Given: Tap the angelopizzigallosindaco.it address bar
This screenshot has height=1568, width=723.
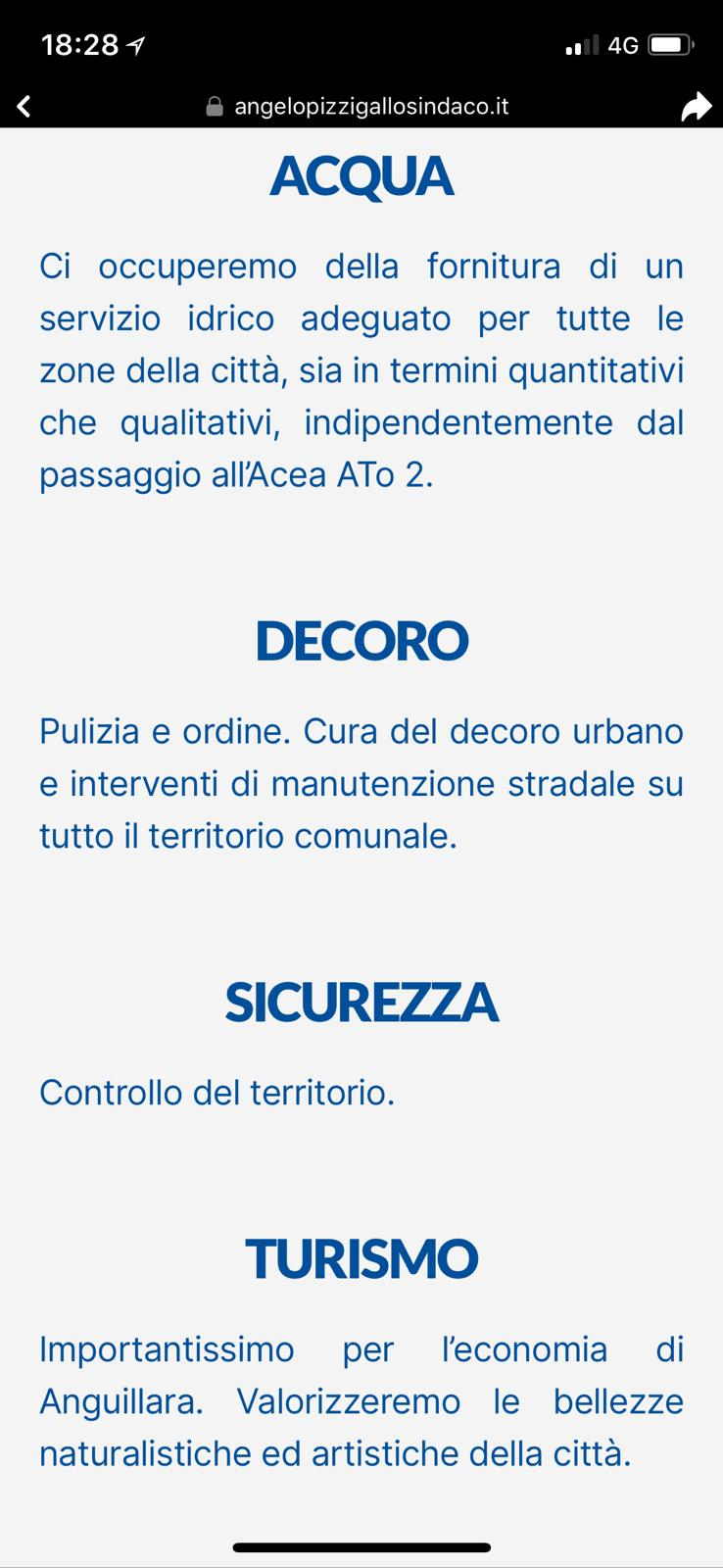Looking at the screenshot, I should (370, 106).
